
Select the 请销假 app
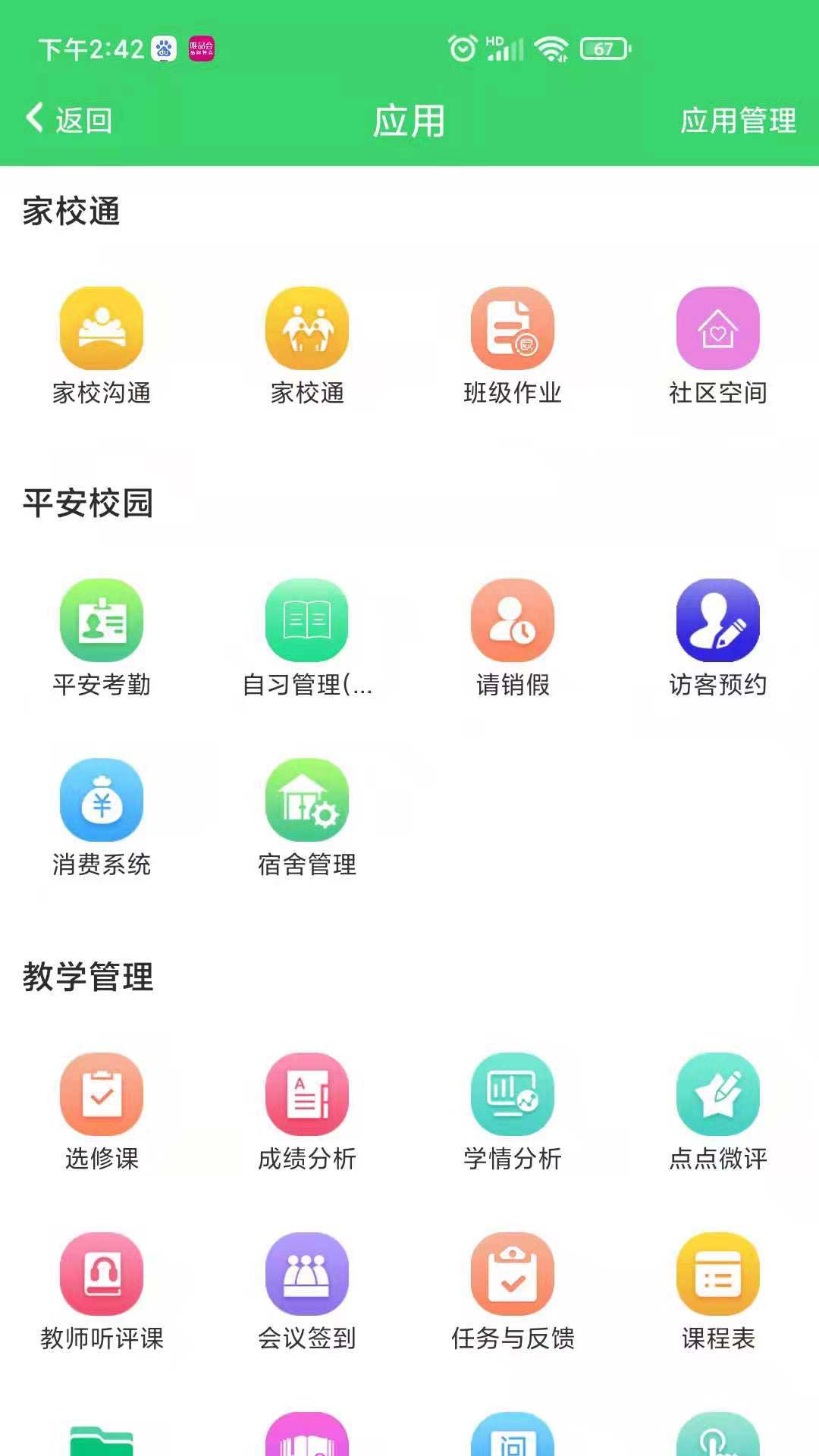[x=513, y=620]
